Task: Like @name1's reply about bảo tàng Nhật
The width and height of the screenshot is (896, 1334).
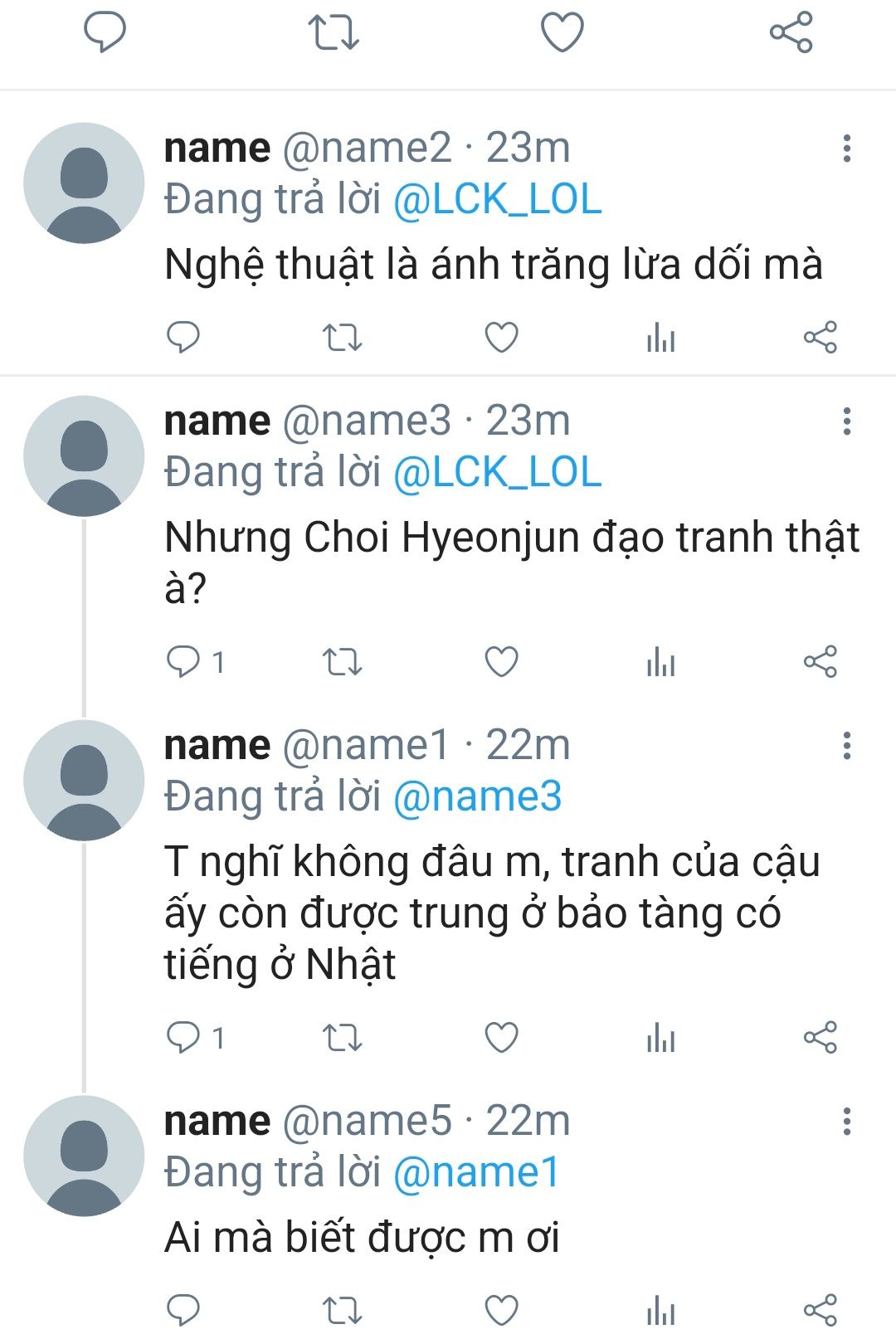Action: (x=501, y=1037)
